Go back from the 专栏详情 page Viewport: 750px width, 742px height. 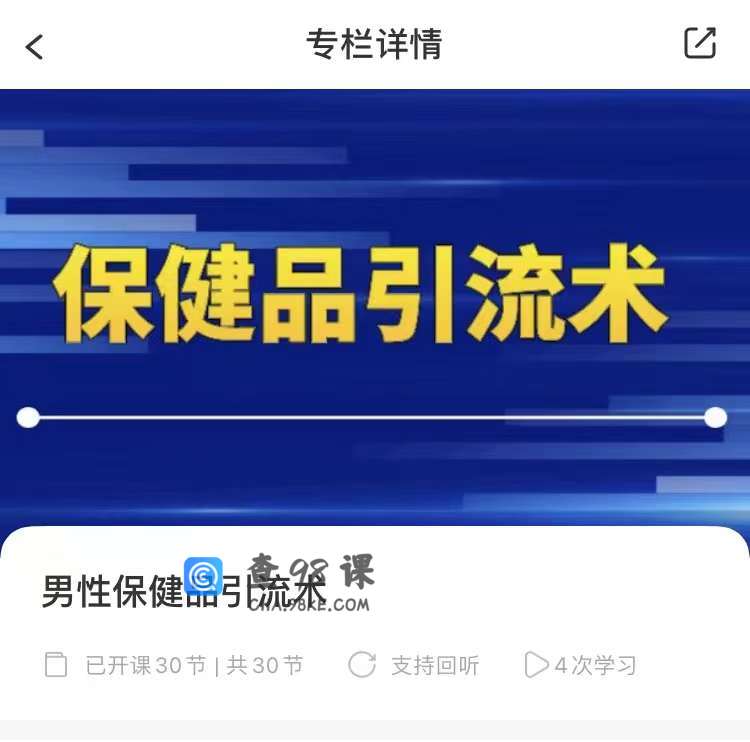(35, 46)
